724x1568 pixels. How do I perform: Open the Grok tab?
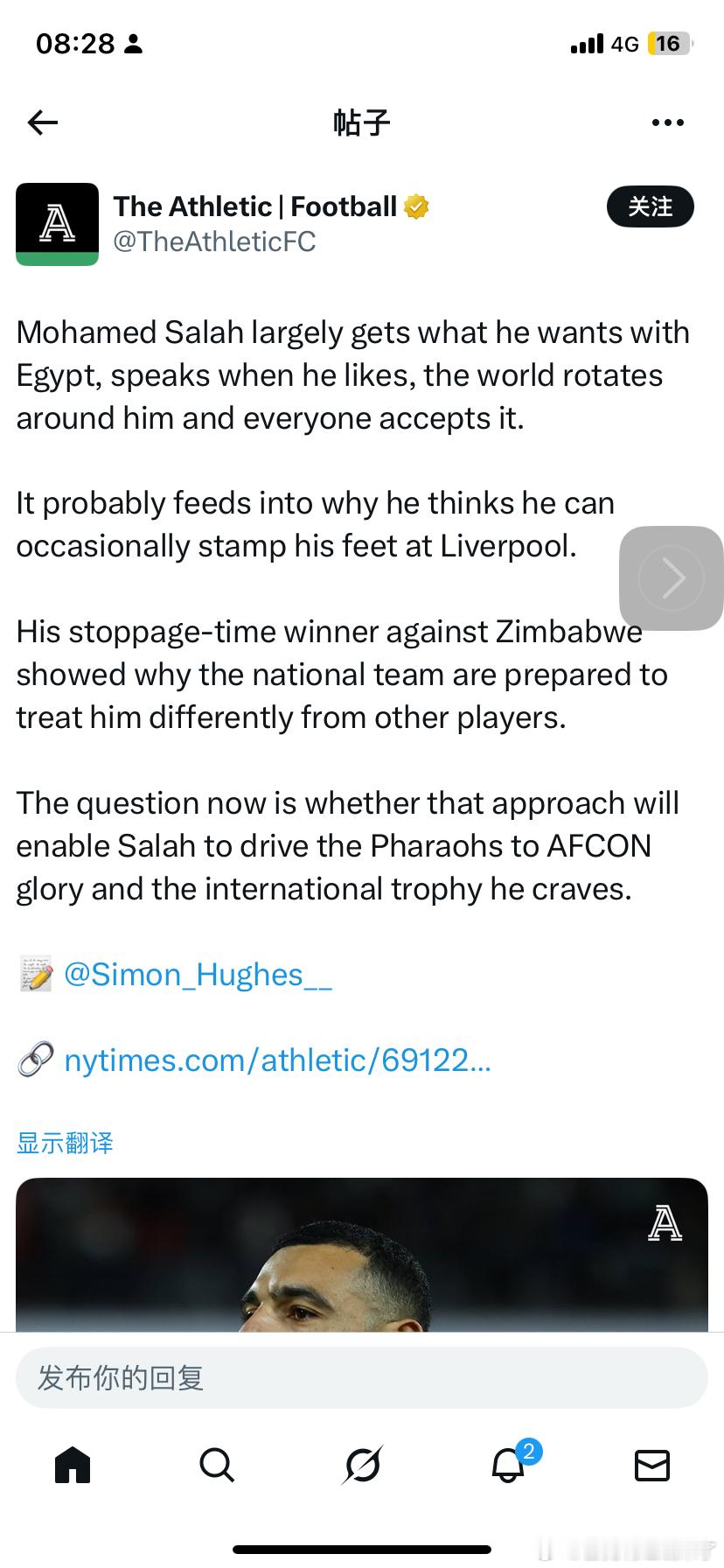pos(362,1465)
